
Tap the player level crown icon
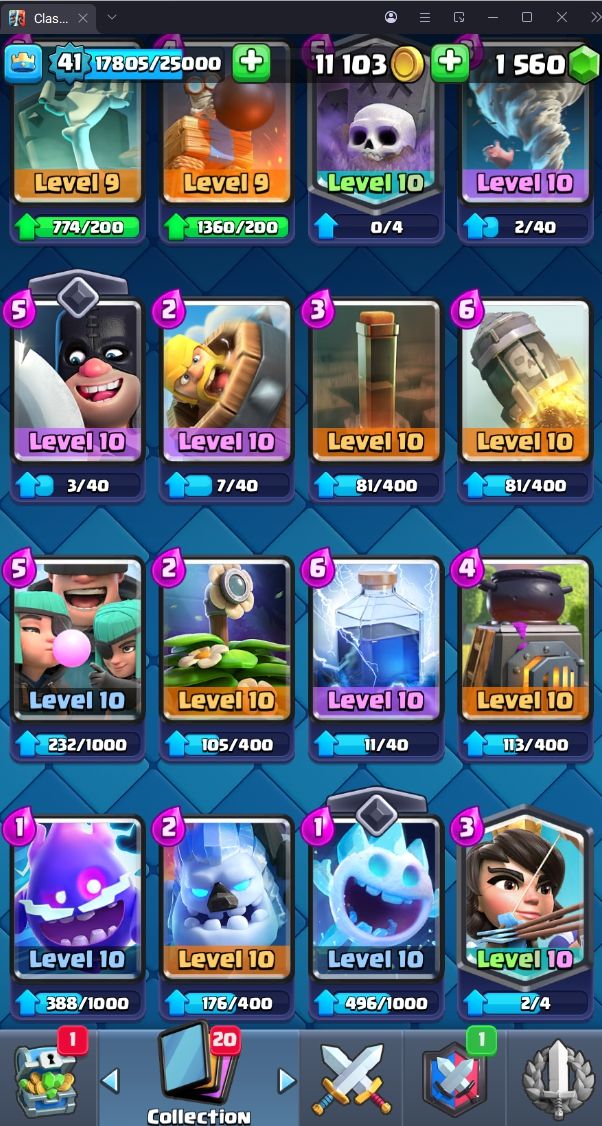22,64
